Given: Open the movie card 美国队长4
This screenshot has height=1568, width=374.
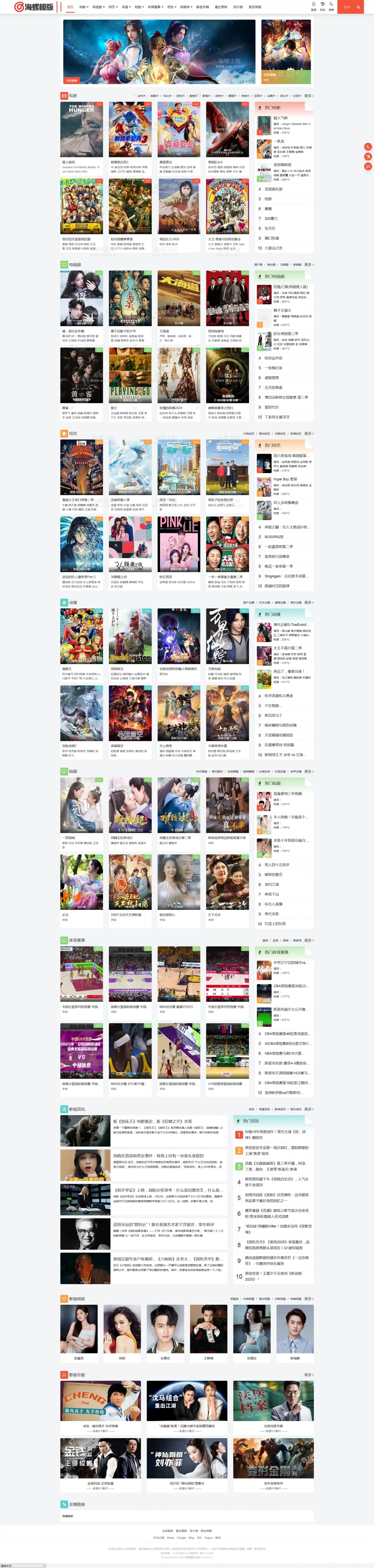Looking at the screenshot, I should point(227,129).
